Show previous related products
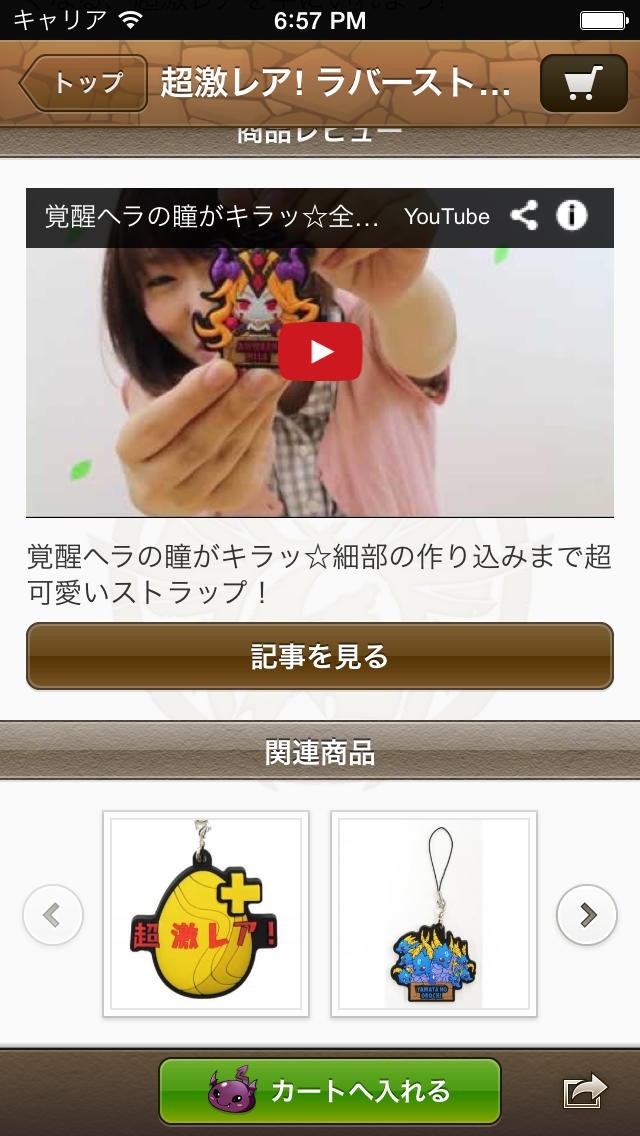This screenshot has width=640, height=1136. [53, 914]
